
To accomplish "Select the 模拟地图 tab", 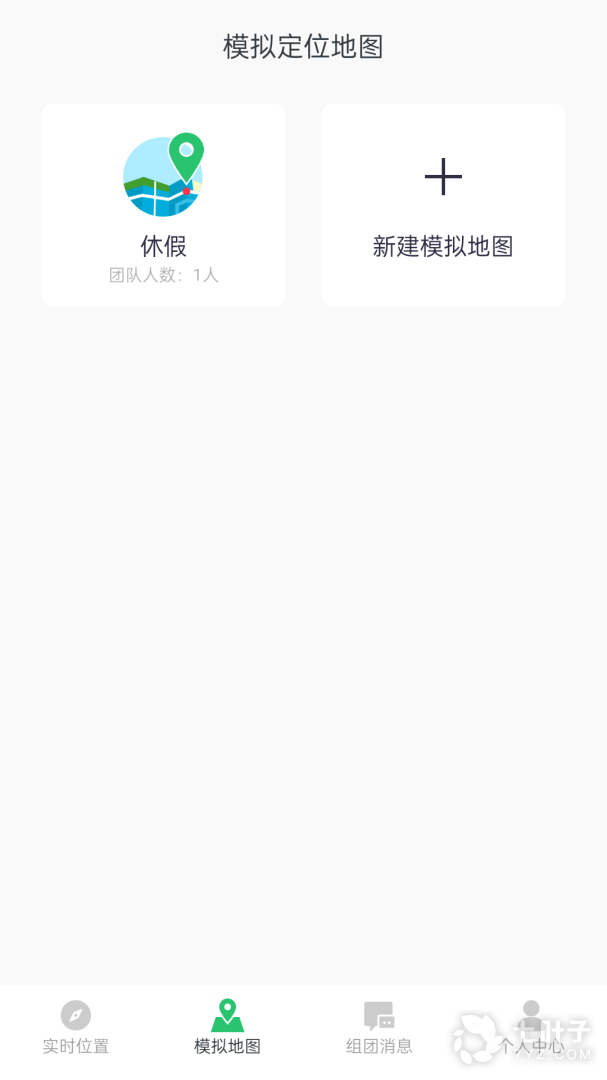I will (x=228, y=1029).
